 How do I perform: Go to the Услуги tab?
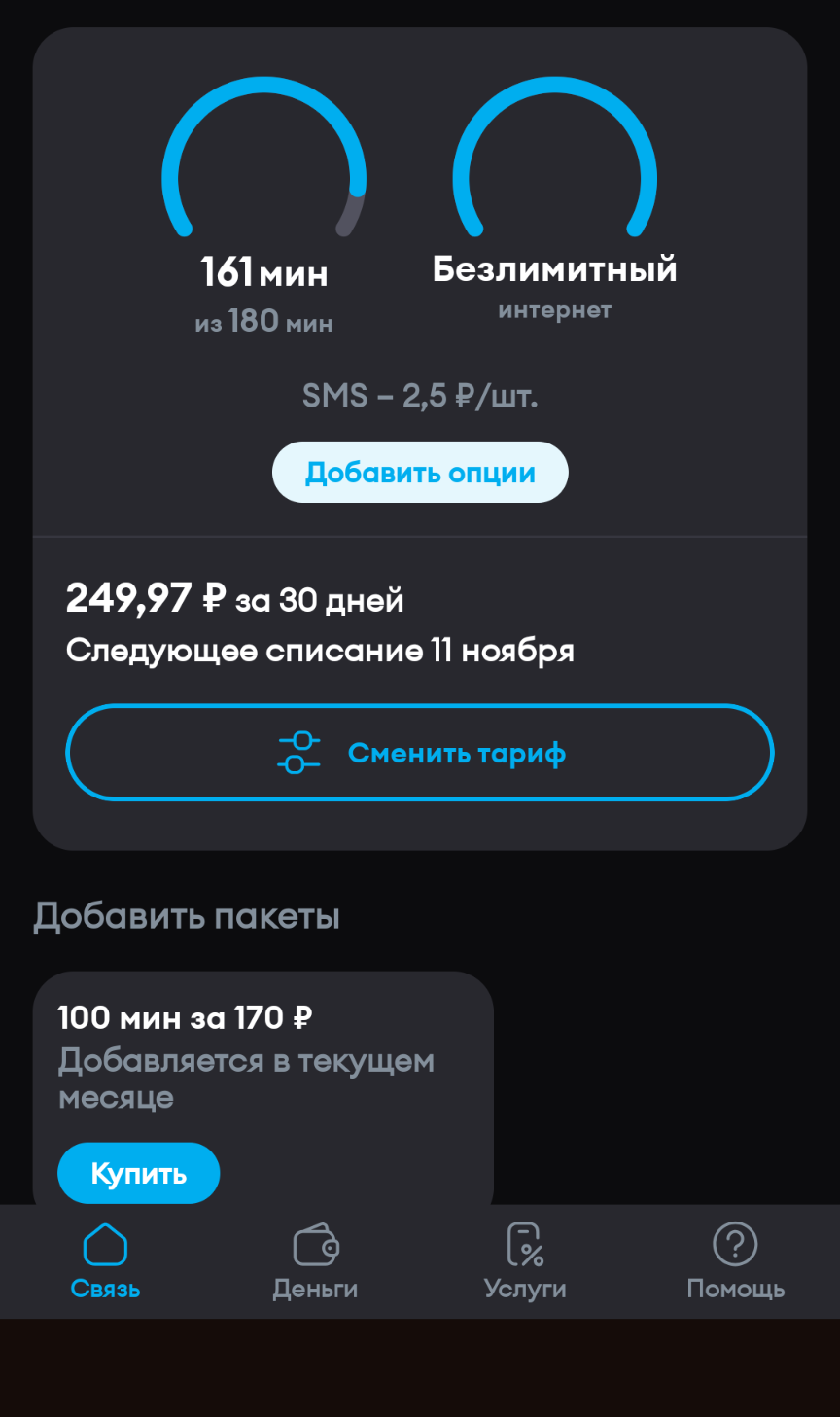point(525,1261)
